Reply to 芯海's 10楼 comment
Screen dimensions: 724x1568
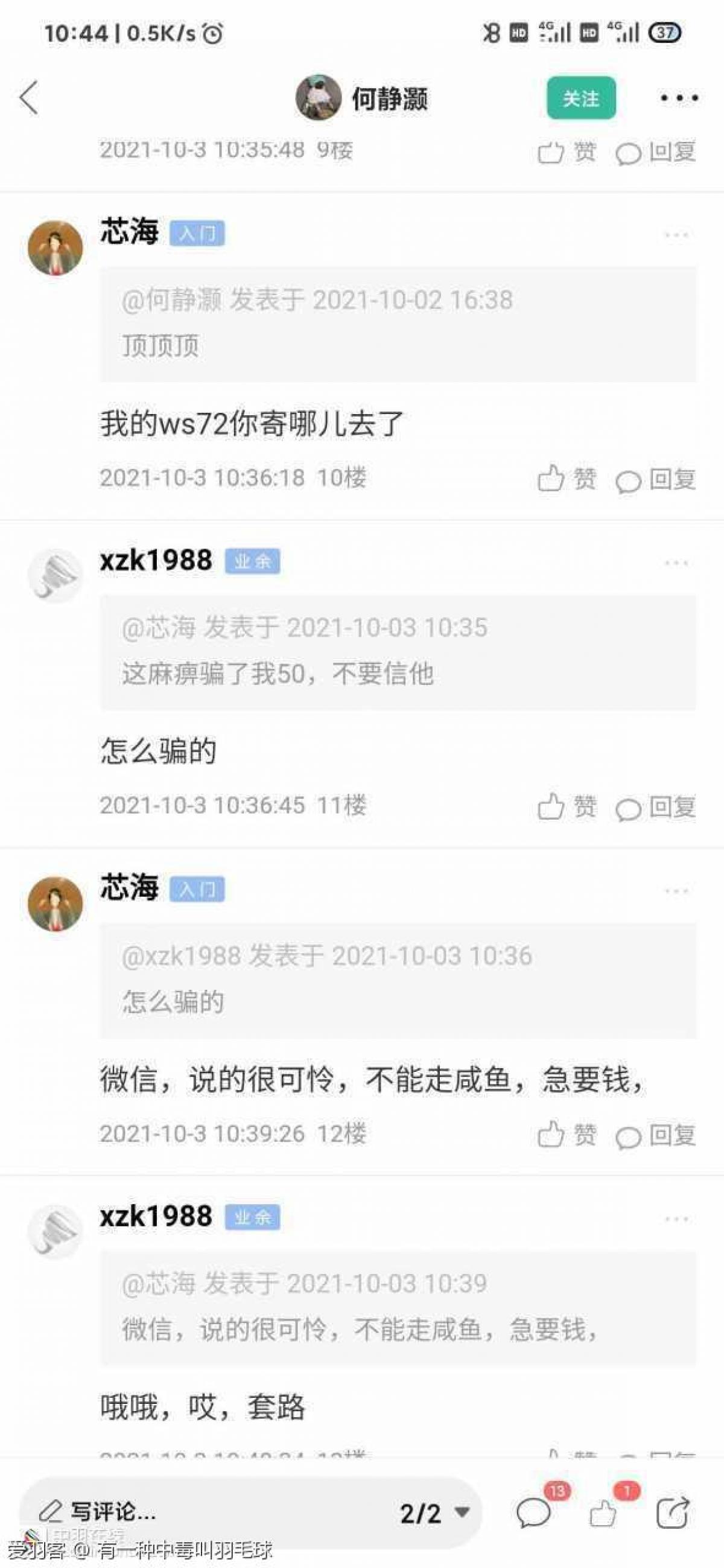coord(656,479)
